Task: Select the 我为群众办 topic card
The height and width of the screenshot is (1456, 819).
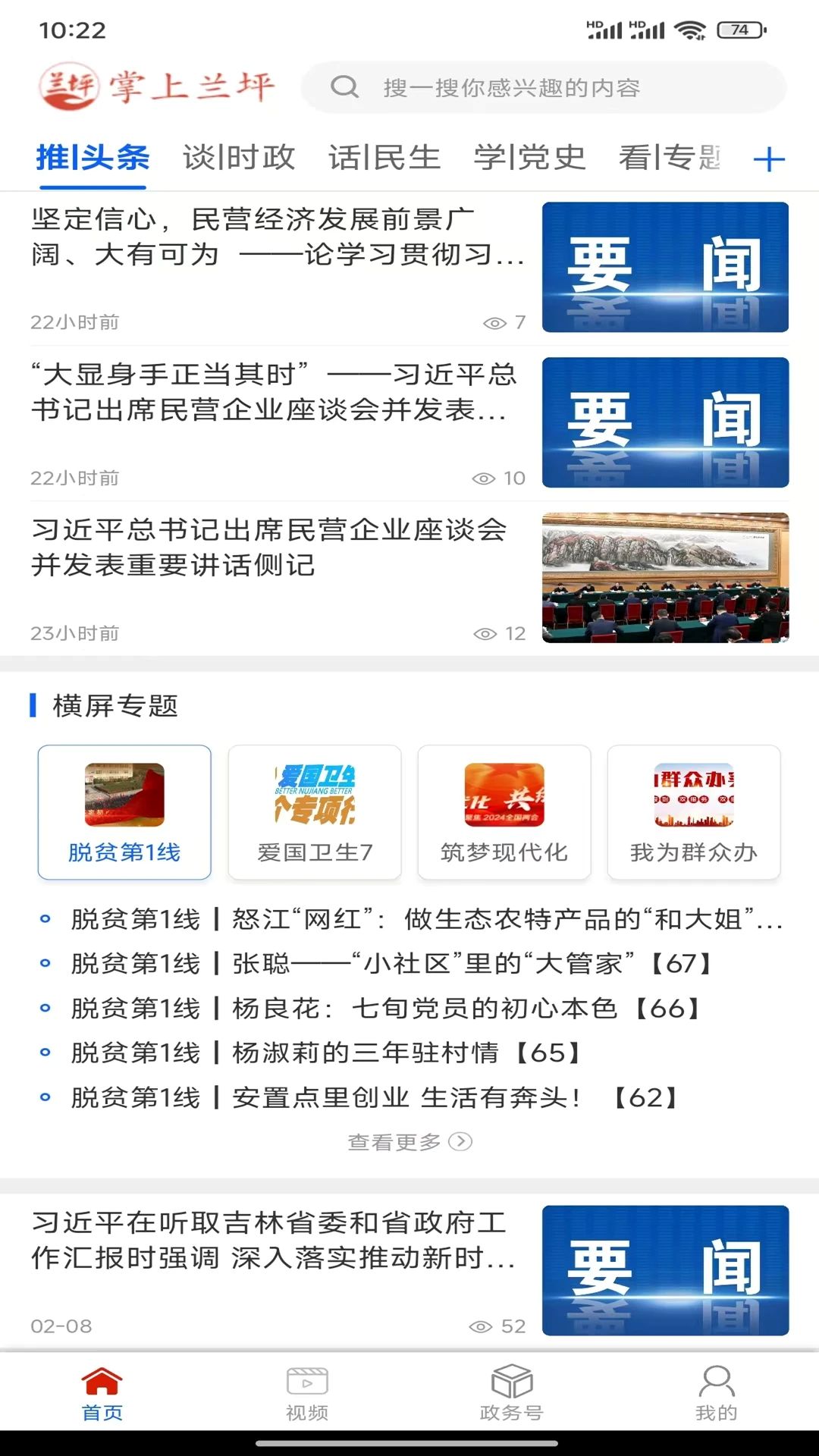Action: tap(694, 812)
